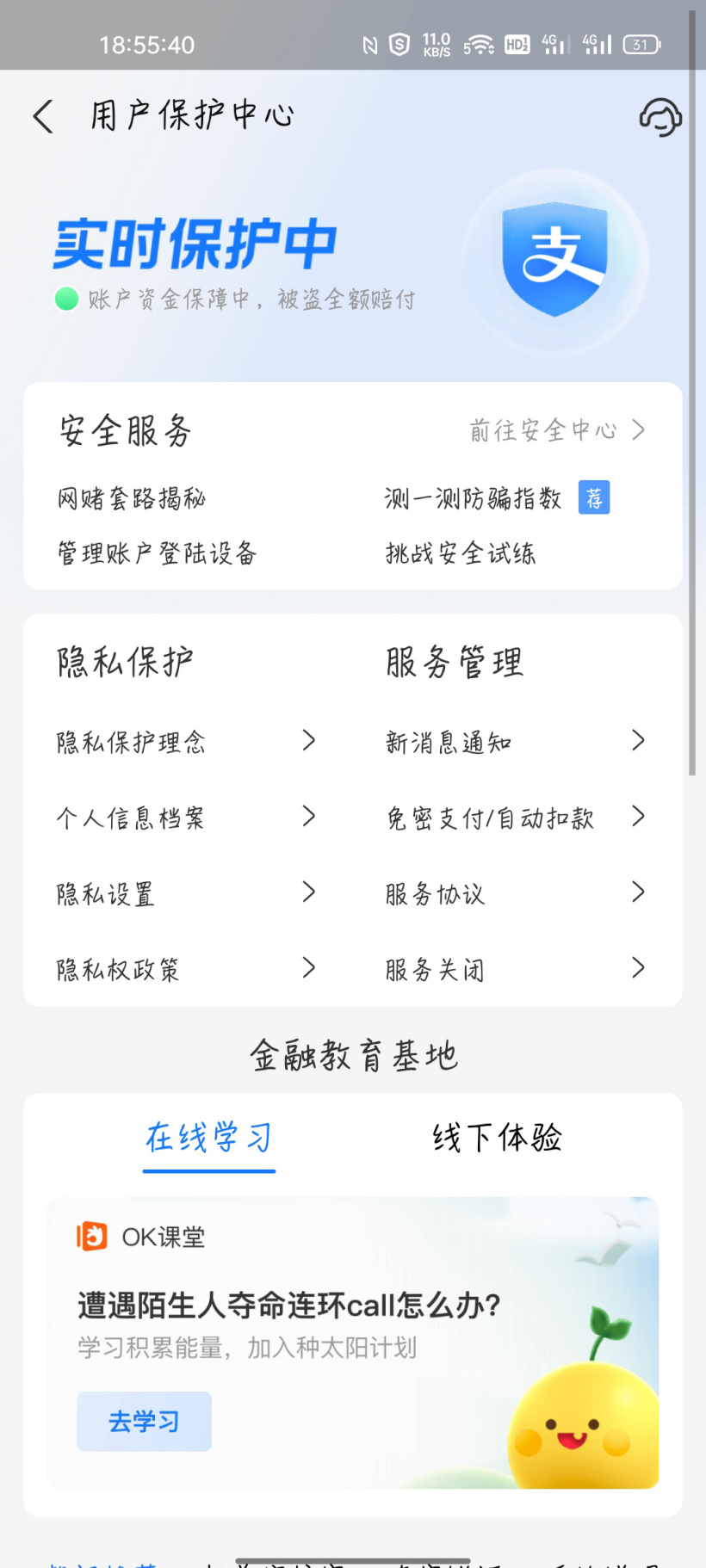Screen dimensions: 706x1568
Task: Open 网赌套路揭秘
Action: click(132, 498)
